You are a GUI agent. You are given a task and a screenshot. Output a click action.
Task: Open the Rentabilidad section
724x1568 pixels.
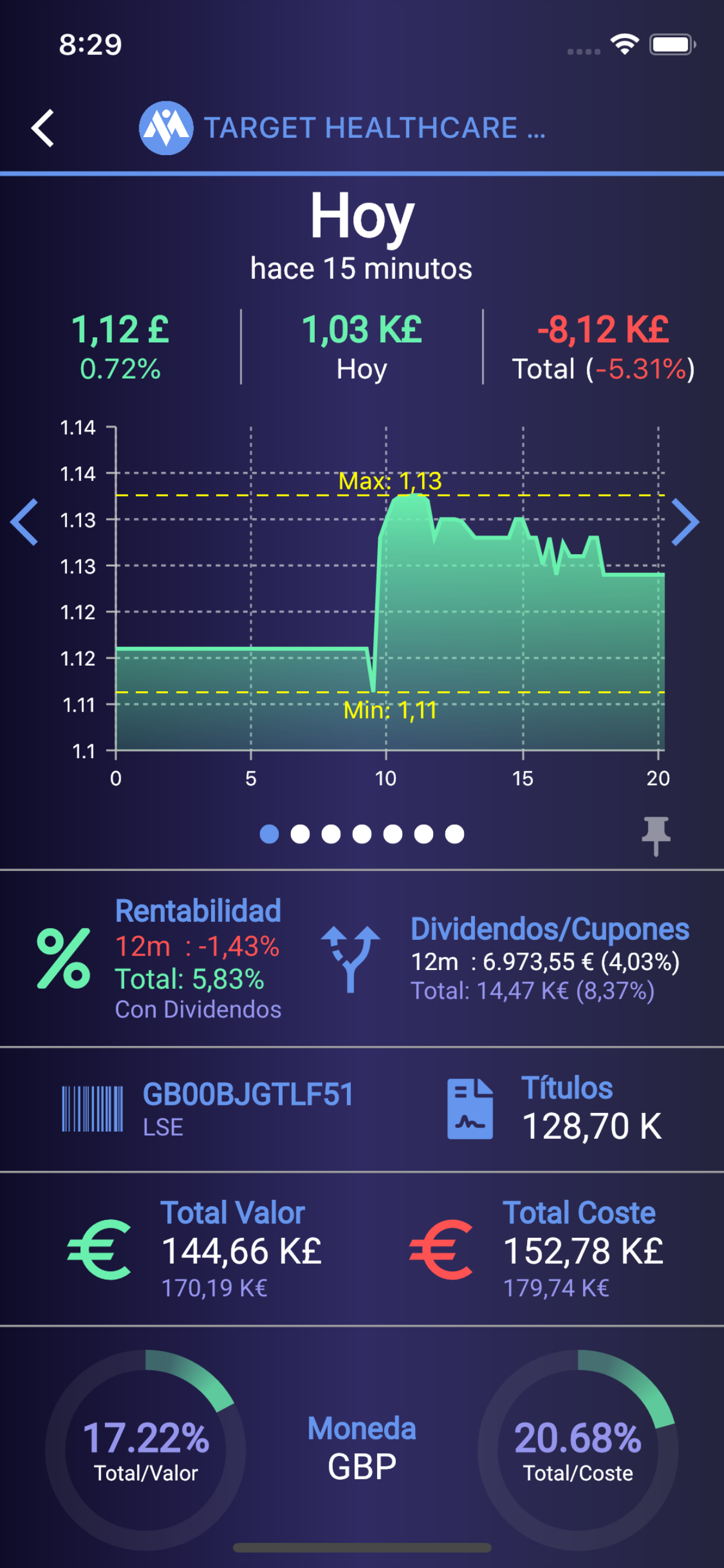click(x=159, y=958)
